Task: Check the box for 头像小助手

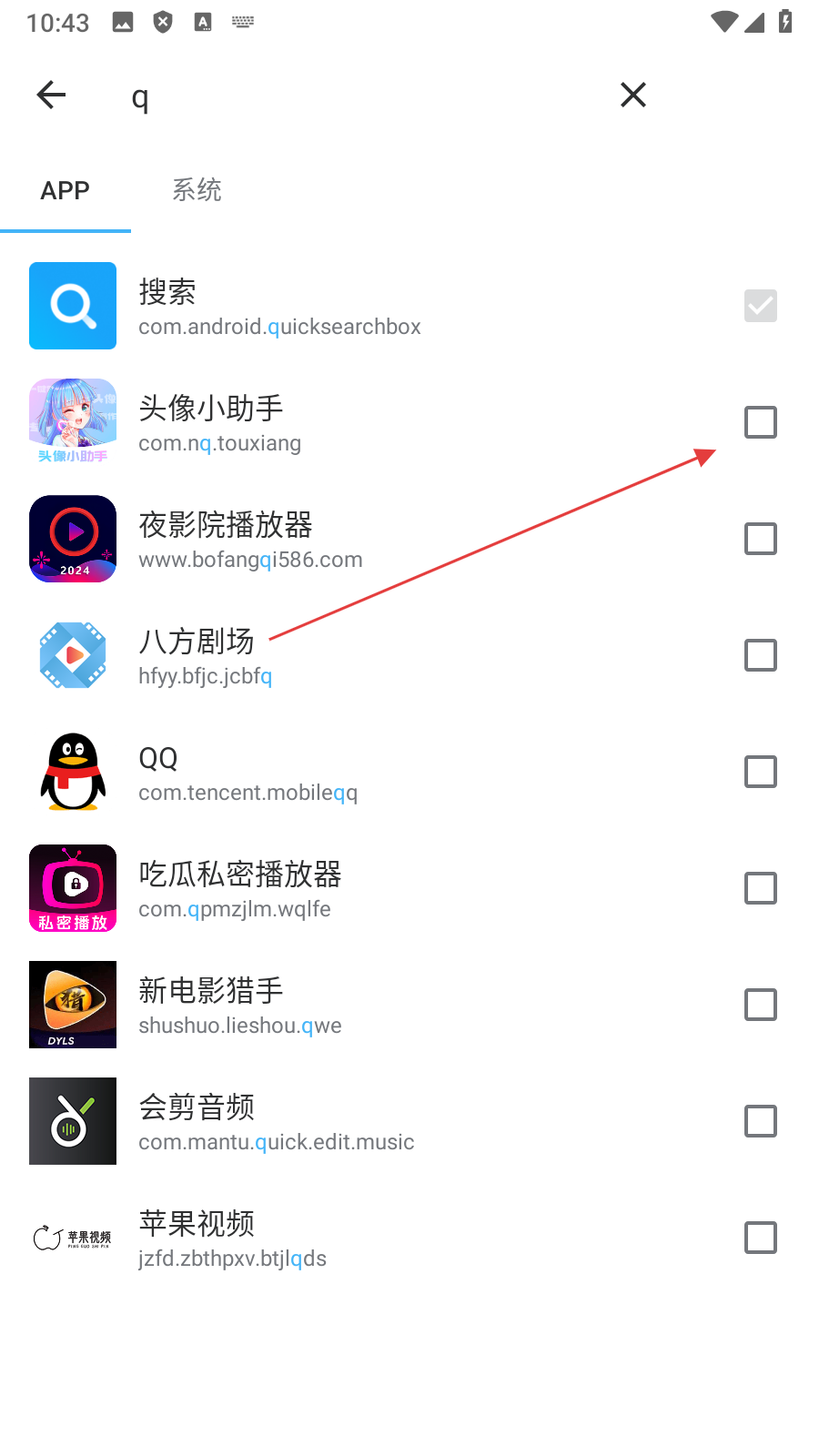Action: pos(760,422)
